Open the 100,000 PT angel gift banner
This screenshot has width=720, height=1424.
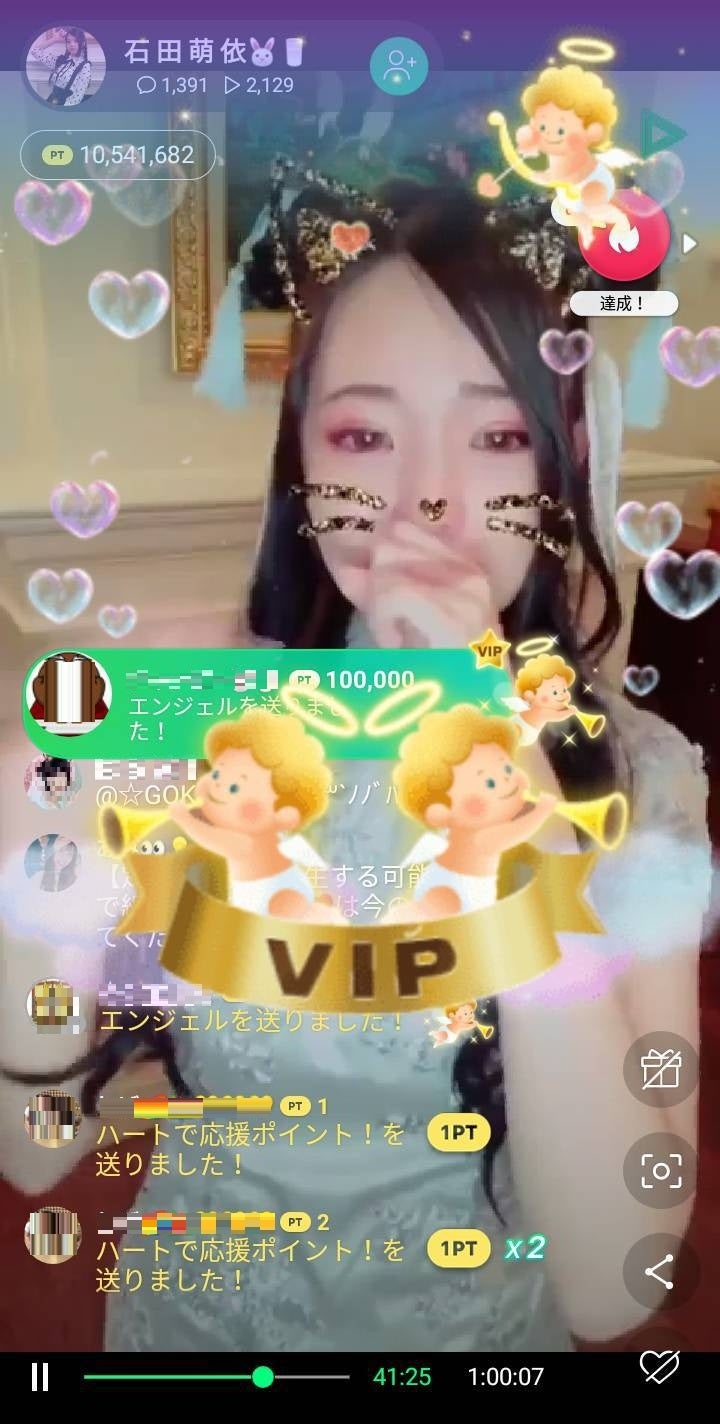[x=270, y=692]
